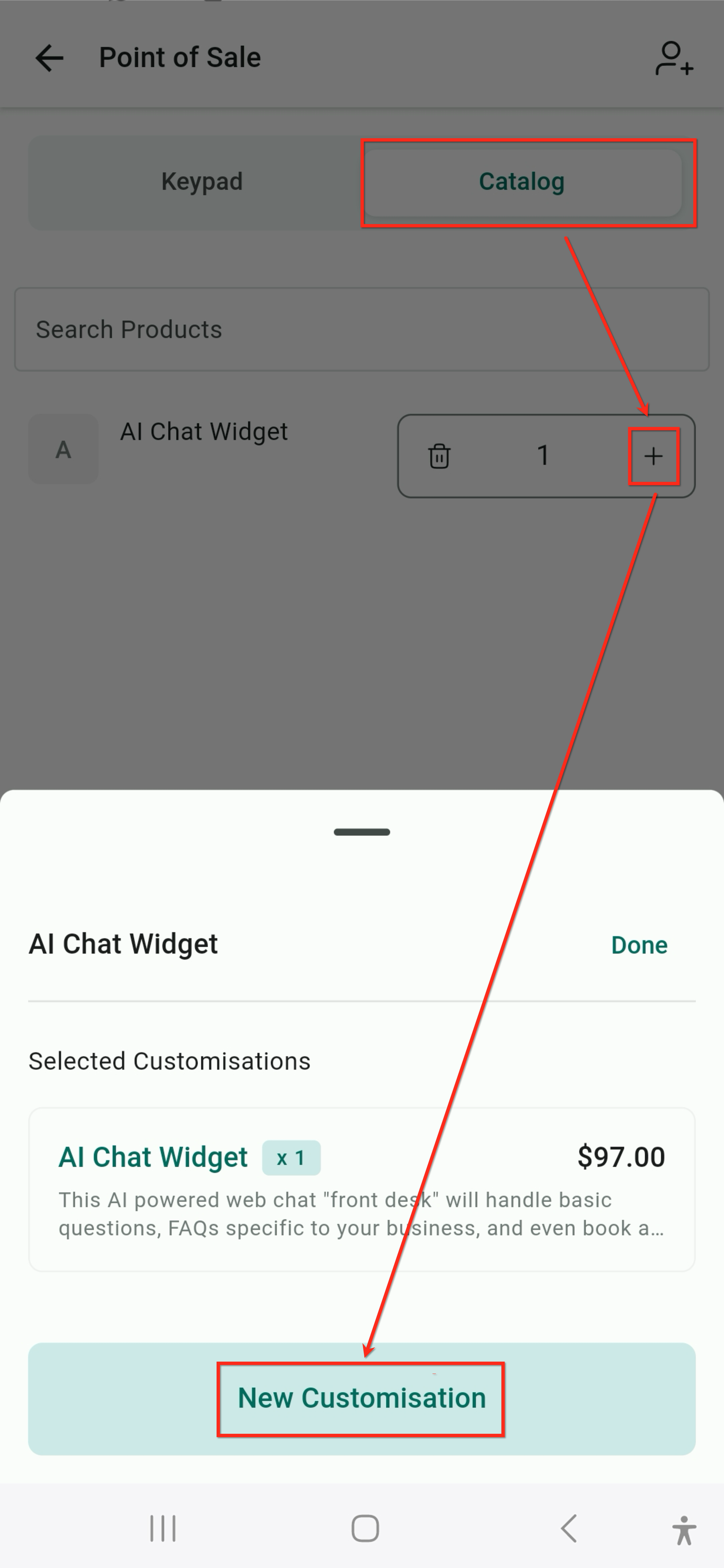Focus the Search Products field
The image size is (724, 1568).
362,329
